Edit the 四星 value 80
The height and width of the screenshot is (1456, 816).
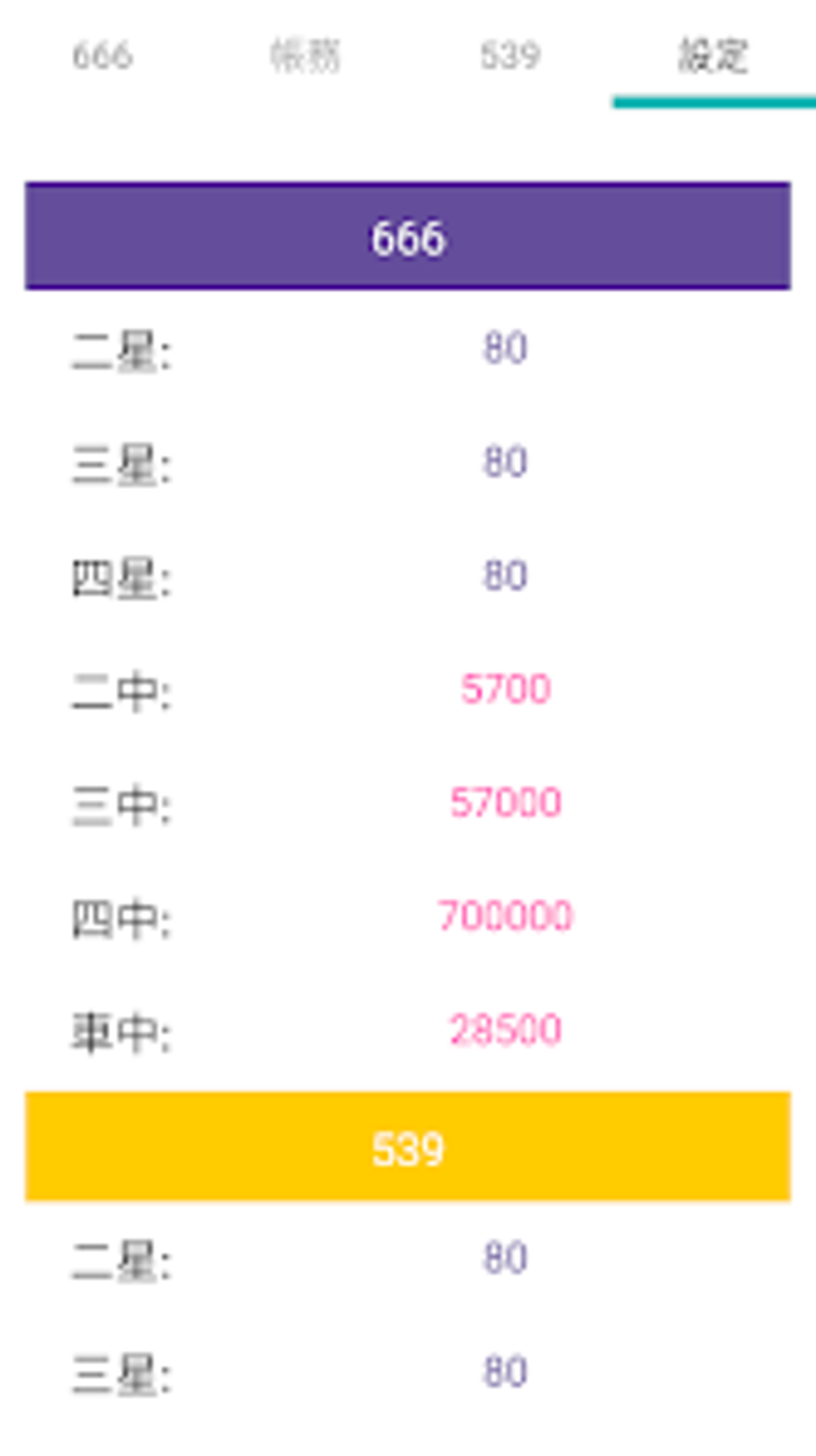(505, 576)
